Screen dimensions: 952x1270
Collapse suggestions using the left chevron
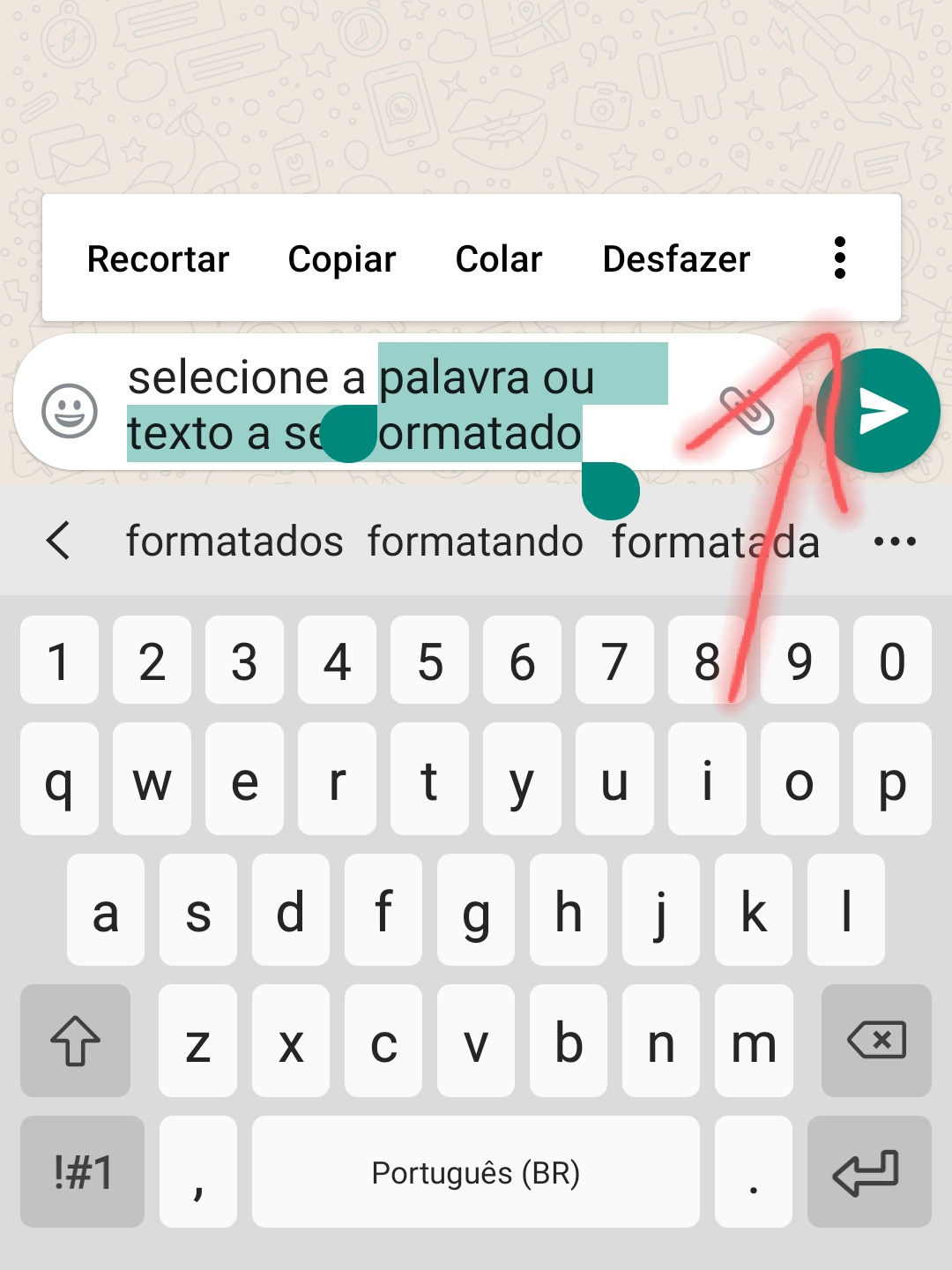point(58,541)
